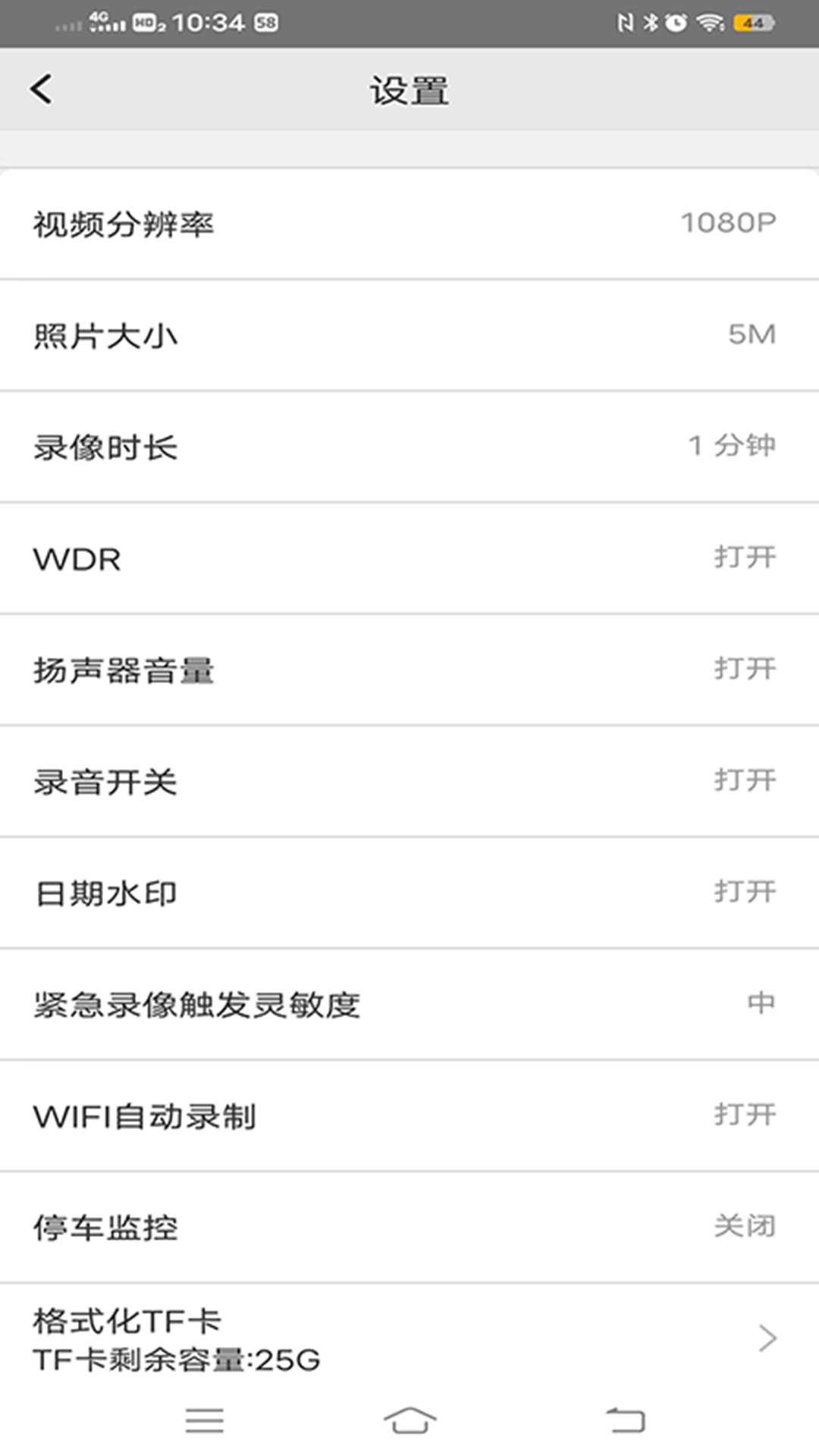Change 照片大小 option
Viewport: 819px width, 1456px height.
pos(409,335)
